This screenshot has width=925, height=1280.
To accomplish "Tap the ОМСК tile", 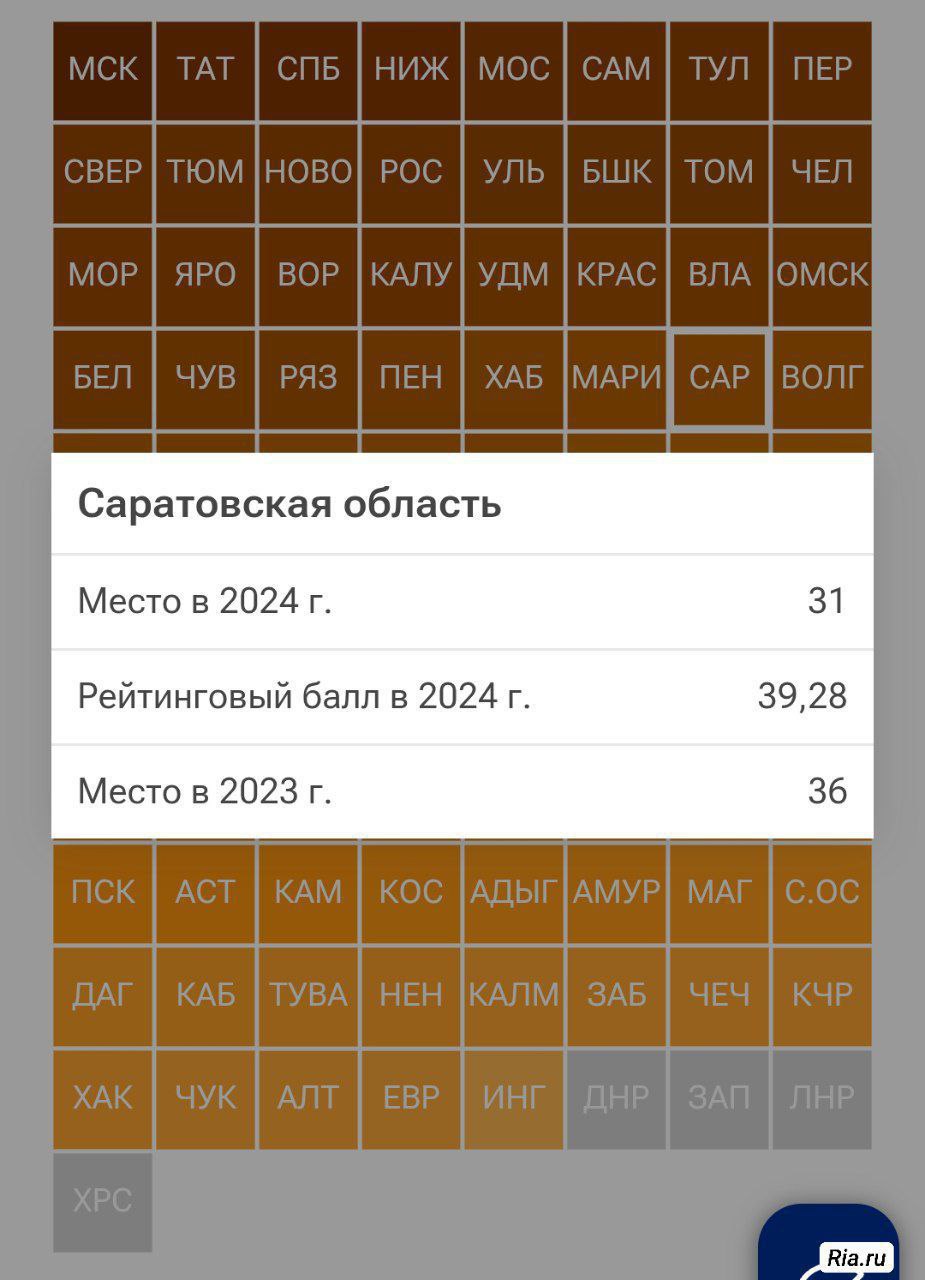I will click(x=822, y=275).
